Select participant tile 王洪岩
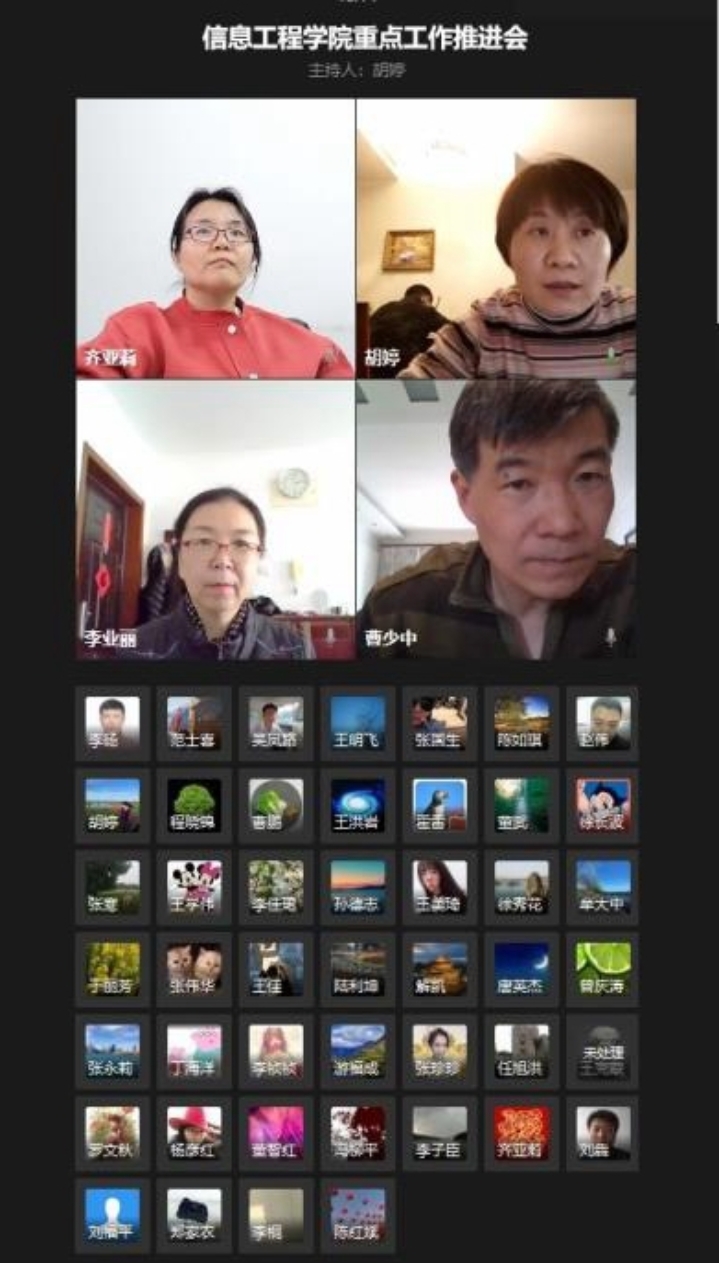 pyautogui.click(x=358, y=805)
